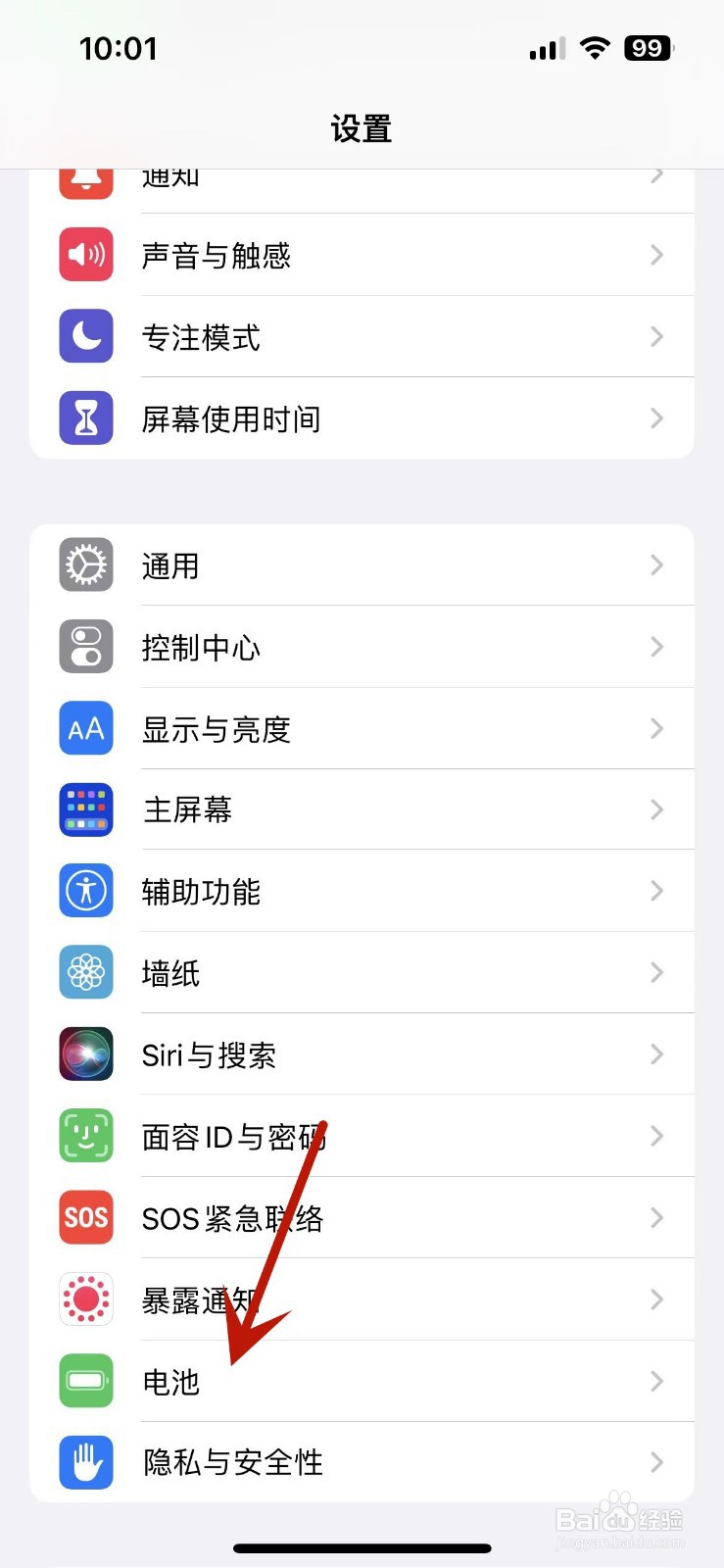
Task: Tap the 控制中心 toggles icon
Action: pos(85,647)
